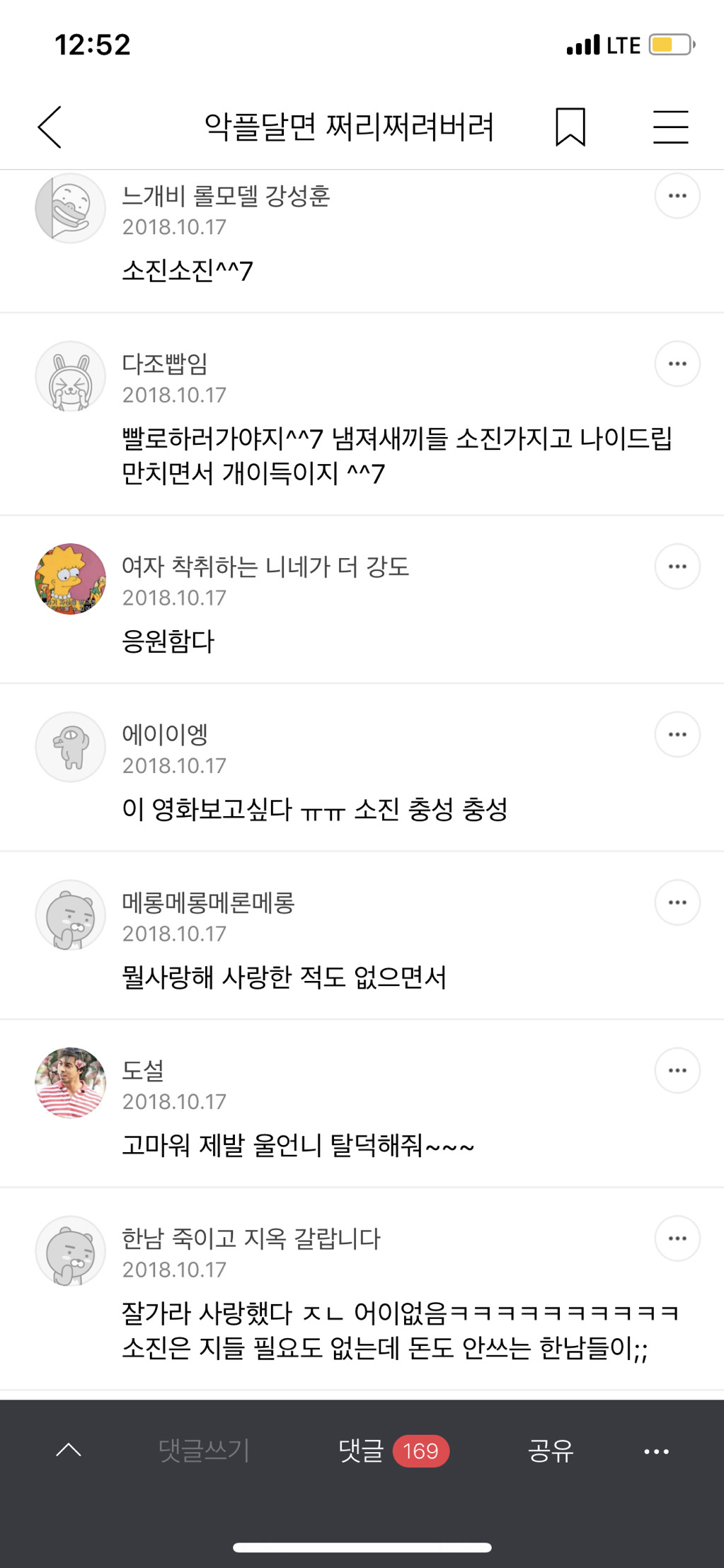Image resolution: width=724 pixels, height=1568 pixels.
Task: Open more options on the 소진소진^^7 comment
Action: (677, 196)
